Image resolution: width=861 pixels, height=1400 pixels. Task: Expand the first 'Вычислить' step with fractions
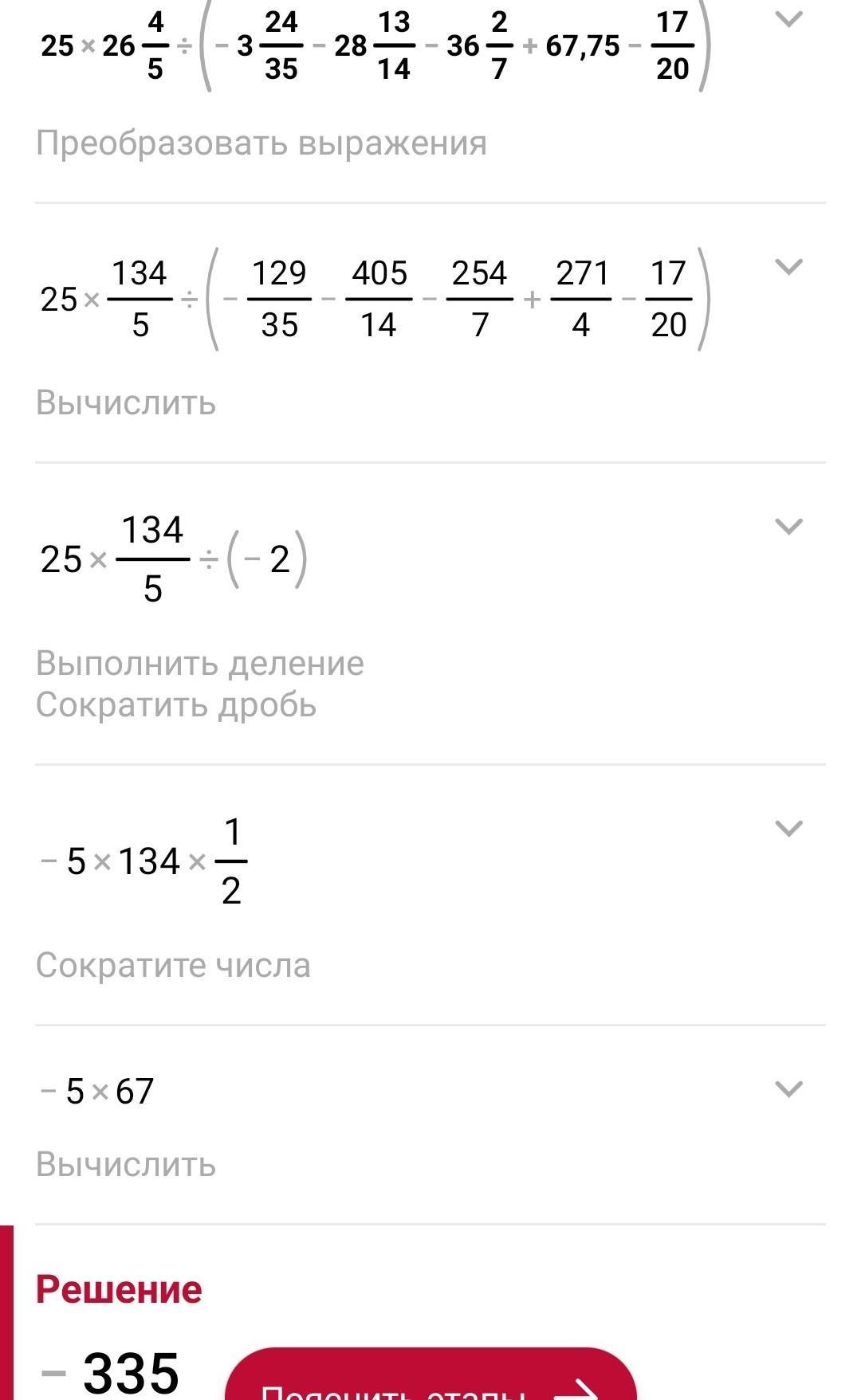tap(788, 267)
